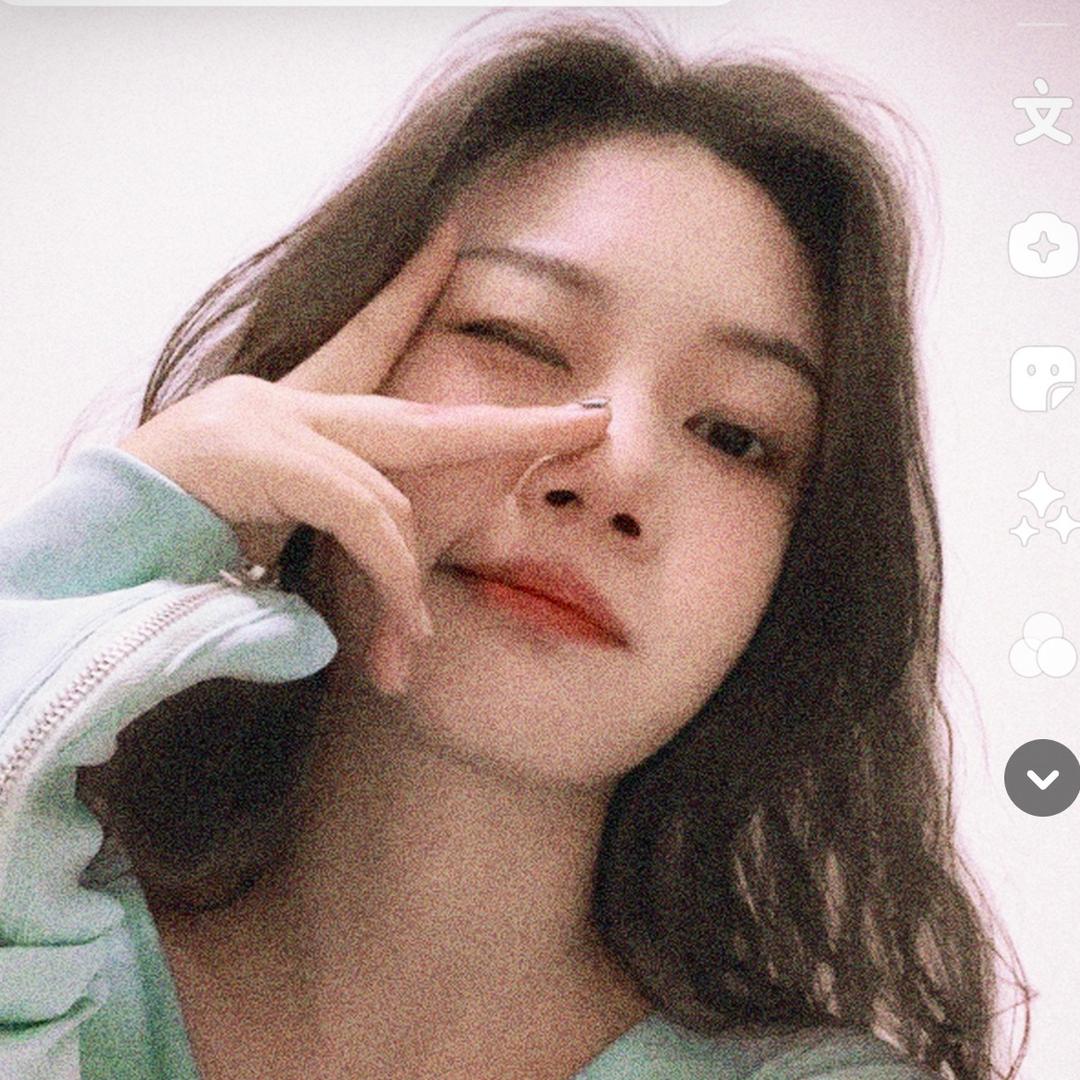Tap the 文 text icon
This screenshot has width=1080, height=1080.
tap(1043, 112)
